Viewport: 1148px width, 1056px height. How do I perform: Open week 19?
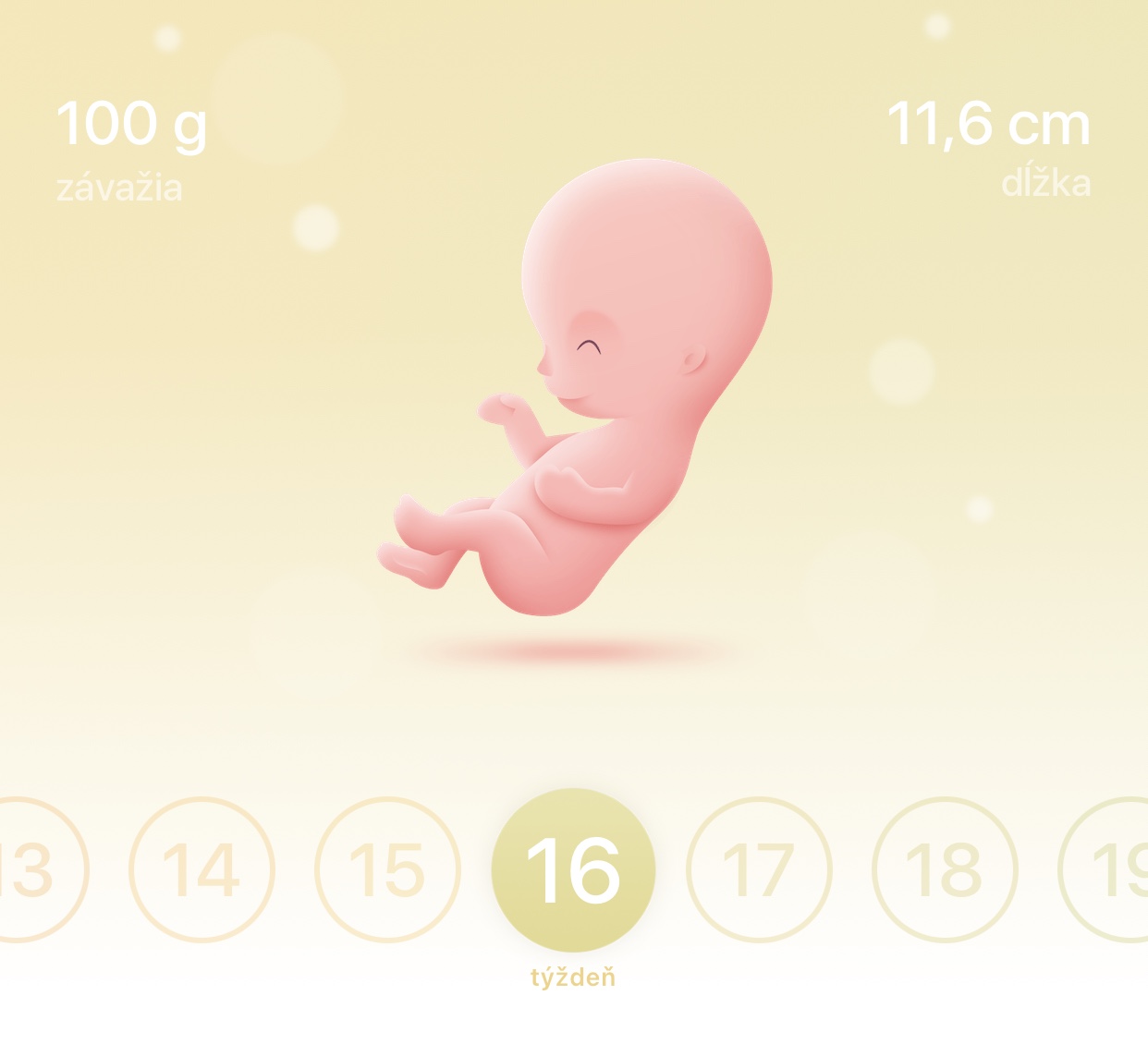pyautogui.click(x=1116, y=869)
